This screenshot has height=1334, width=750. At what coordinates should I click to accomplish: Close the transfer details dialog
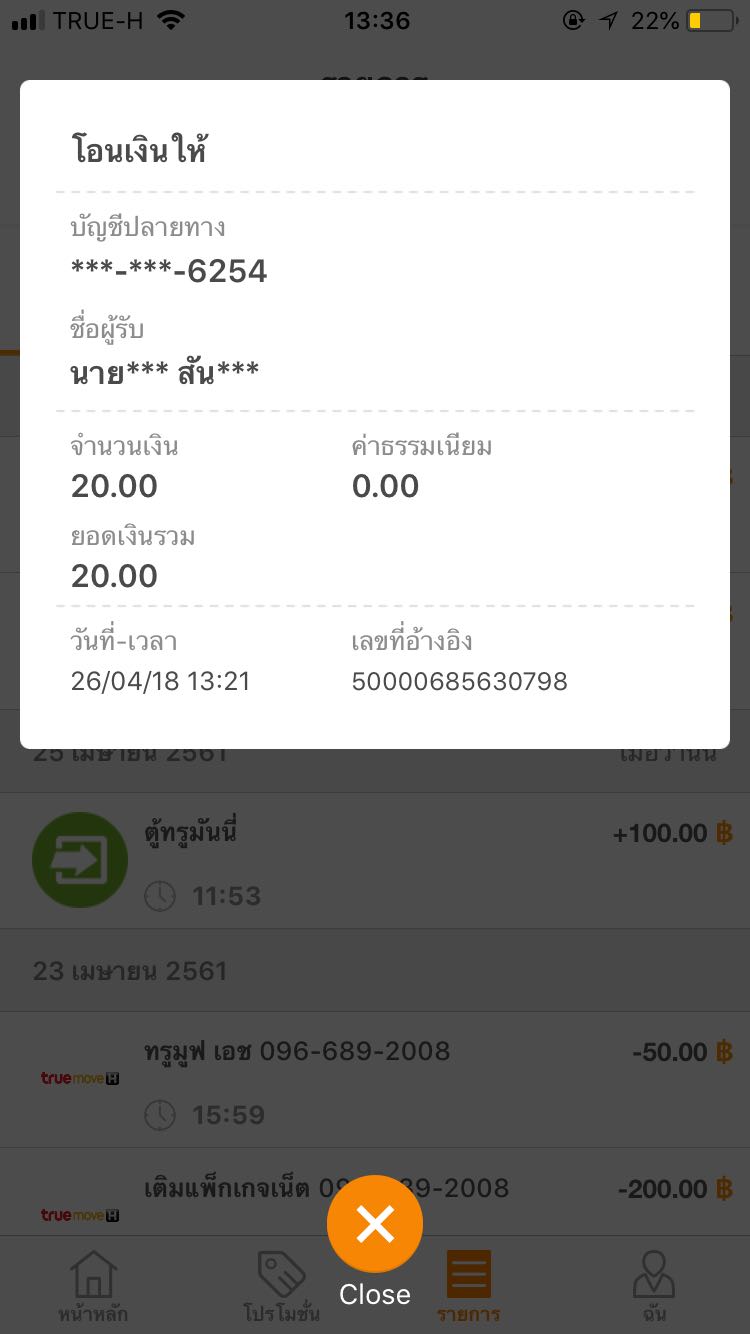375,1223
